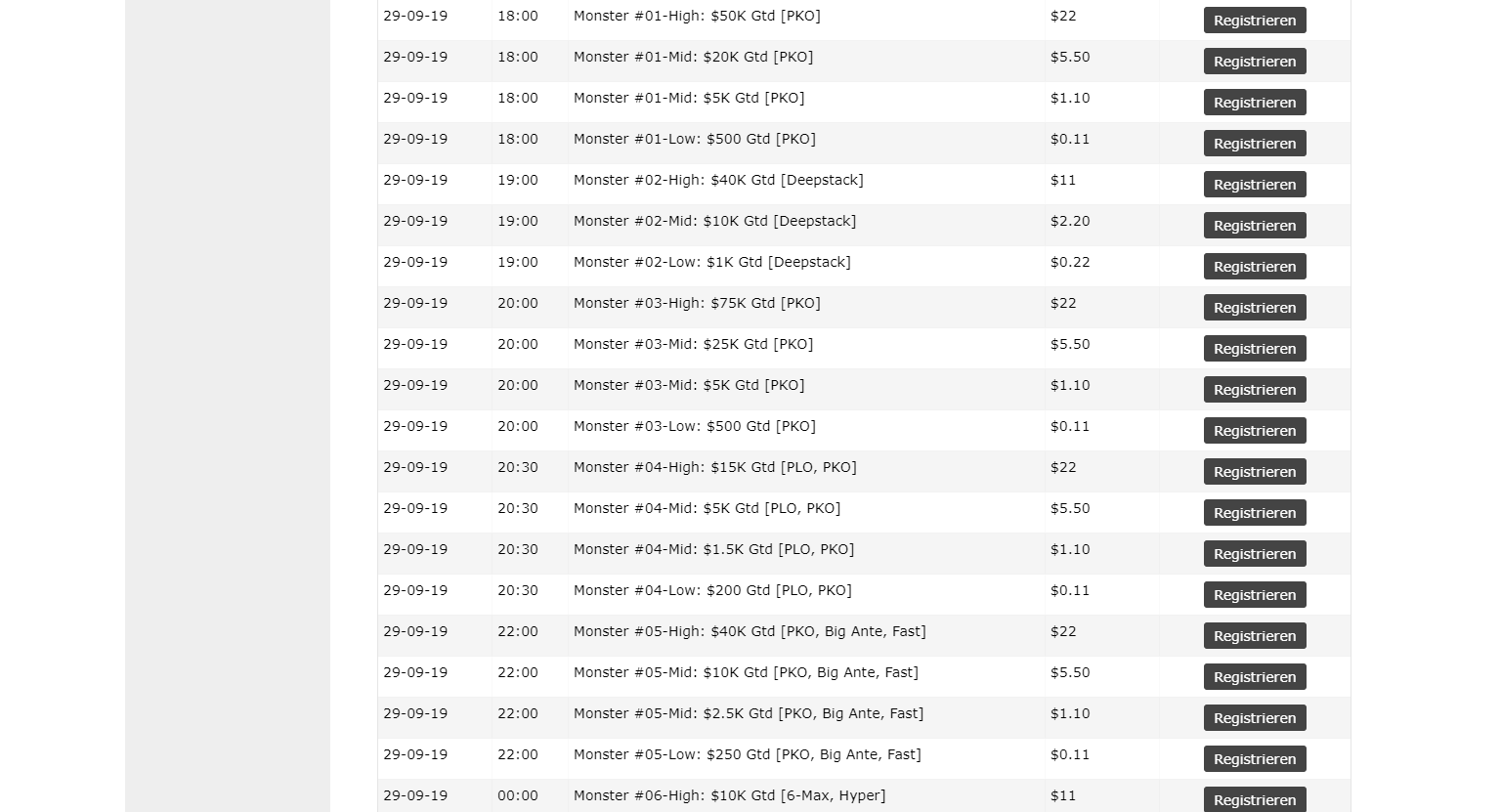Image resolution: width=1501 pixels, height=812 pixels.
Task: Register for Monster #06-High $10K 6-Max Hyper
Action: tap(1255, 799)
